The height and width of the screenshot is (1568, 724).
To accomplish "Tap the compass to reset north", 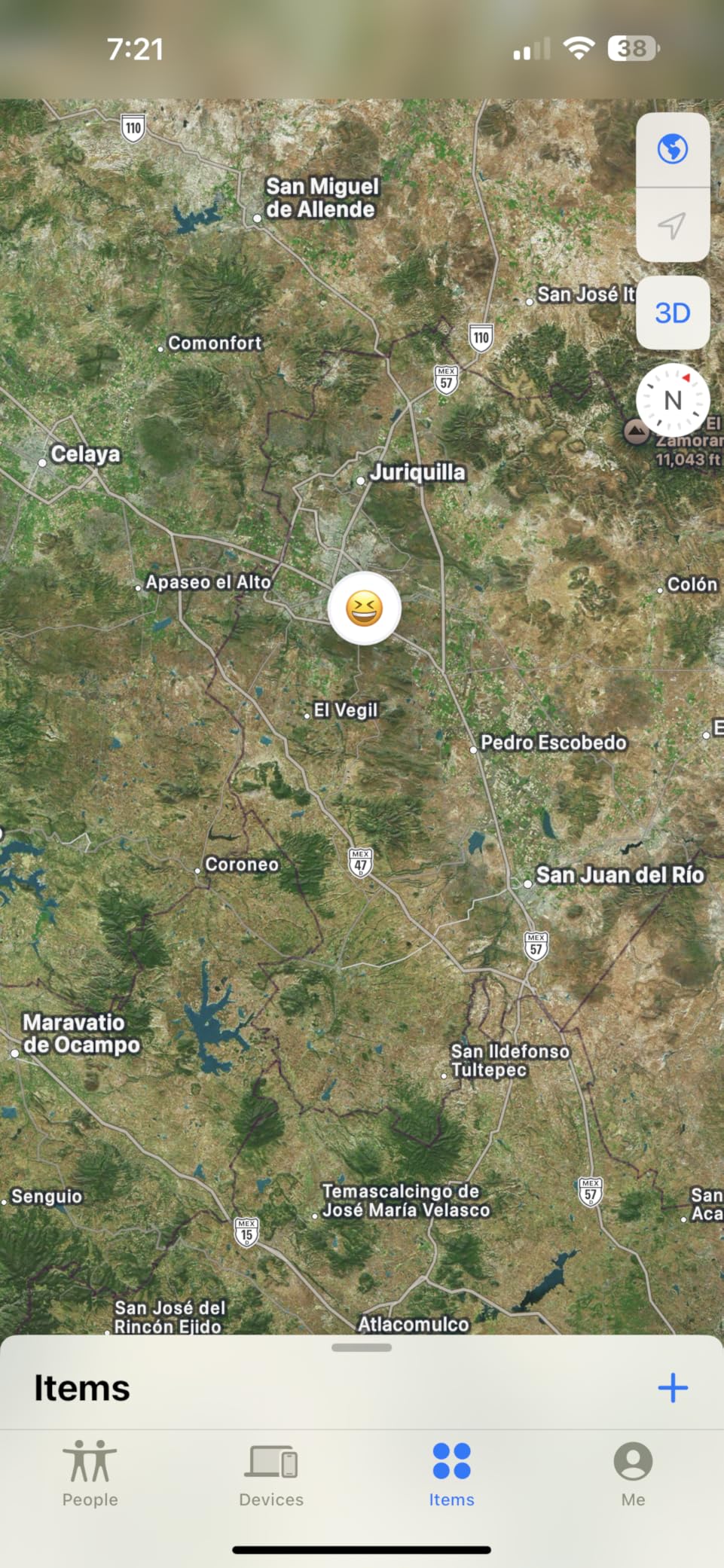I will tap(672, 400).
